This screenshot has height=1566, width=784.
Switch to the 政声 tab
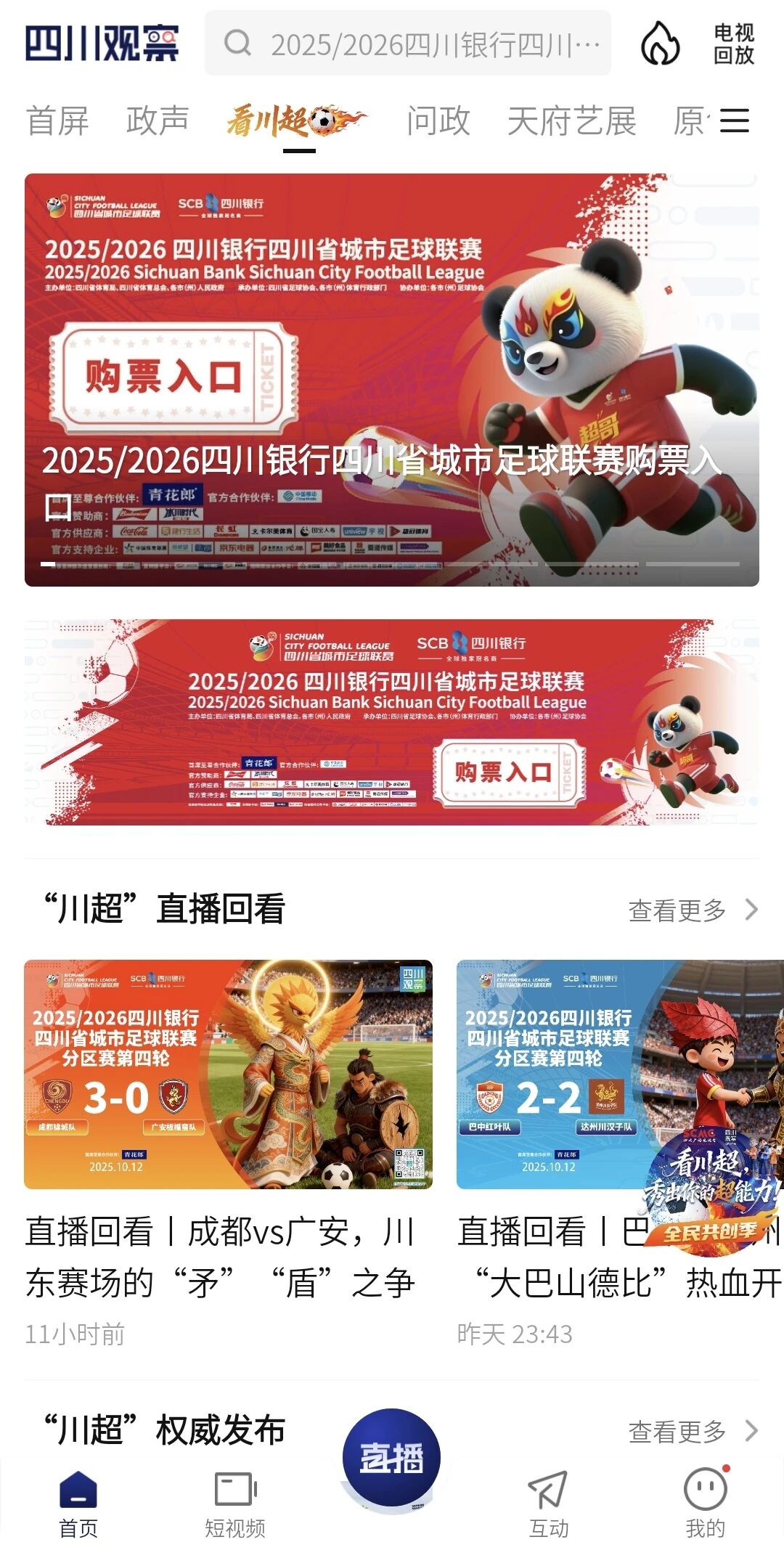point(157,121)
